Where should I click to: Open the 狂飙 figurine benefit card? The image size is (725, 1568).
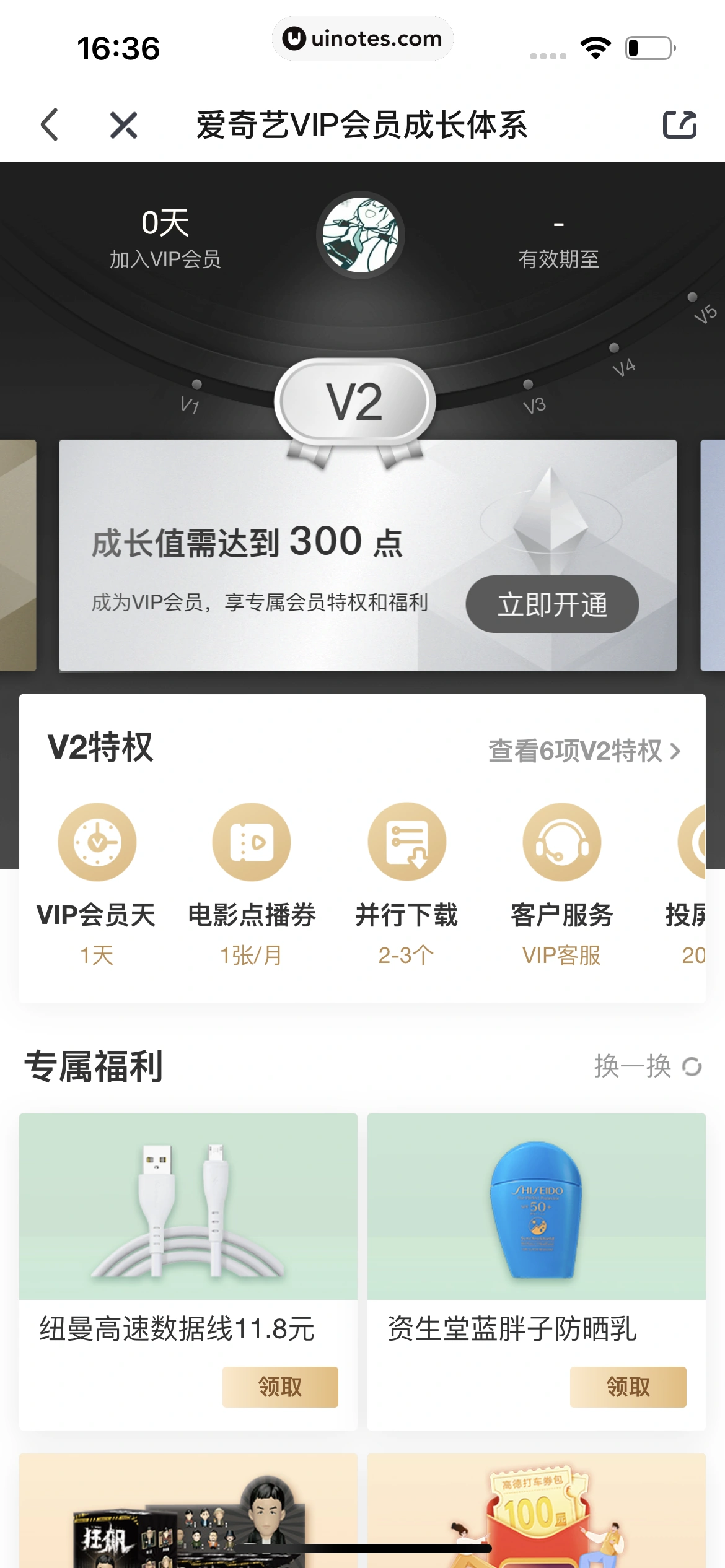point(188,1511)
